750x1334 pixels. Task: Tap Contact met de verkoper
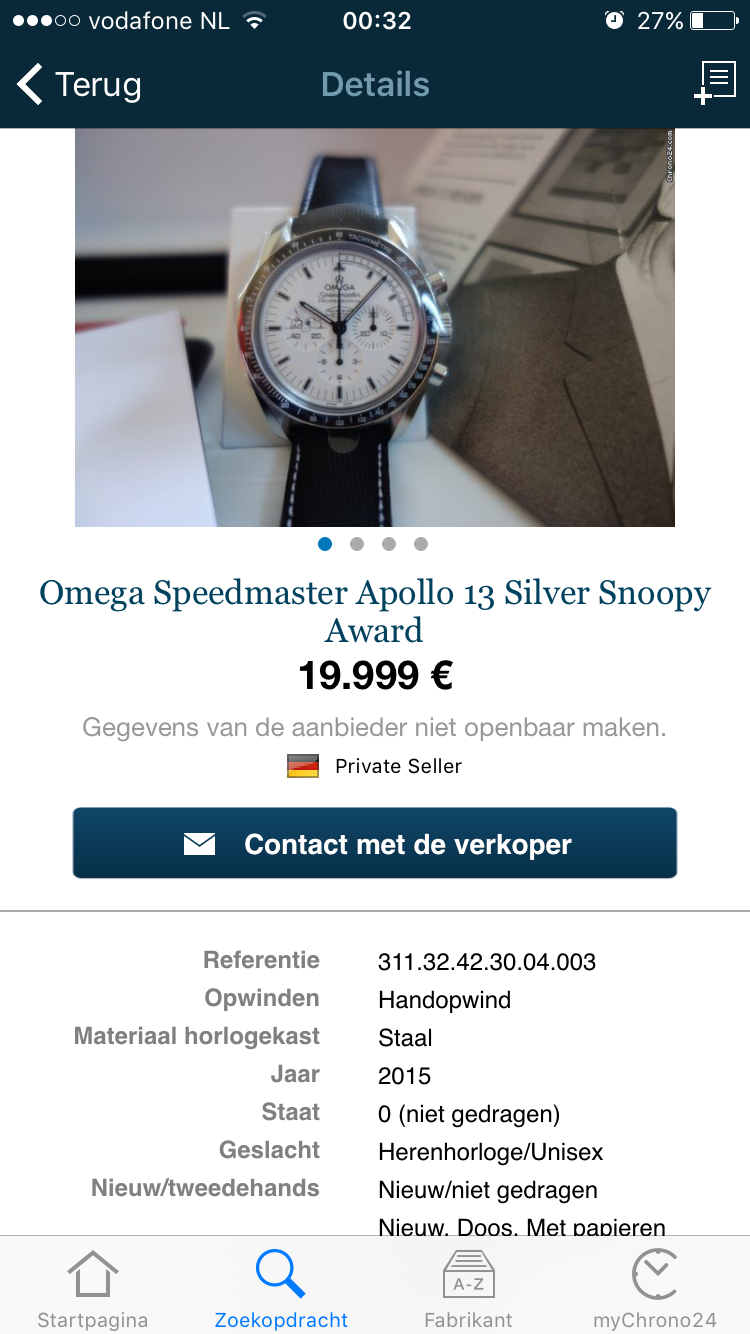(375, 843)
